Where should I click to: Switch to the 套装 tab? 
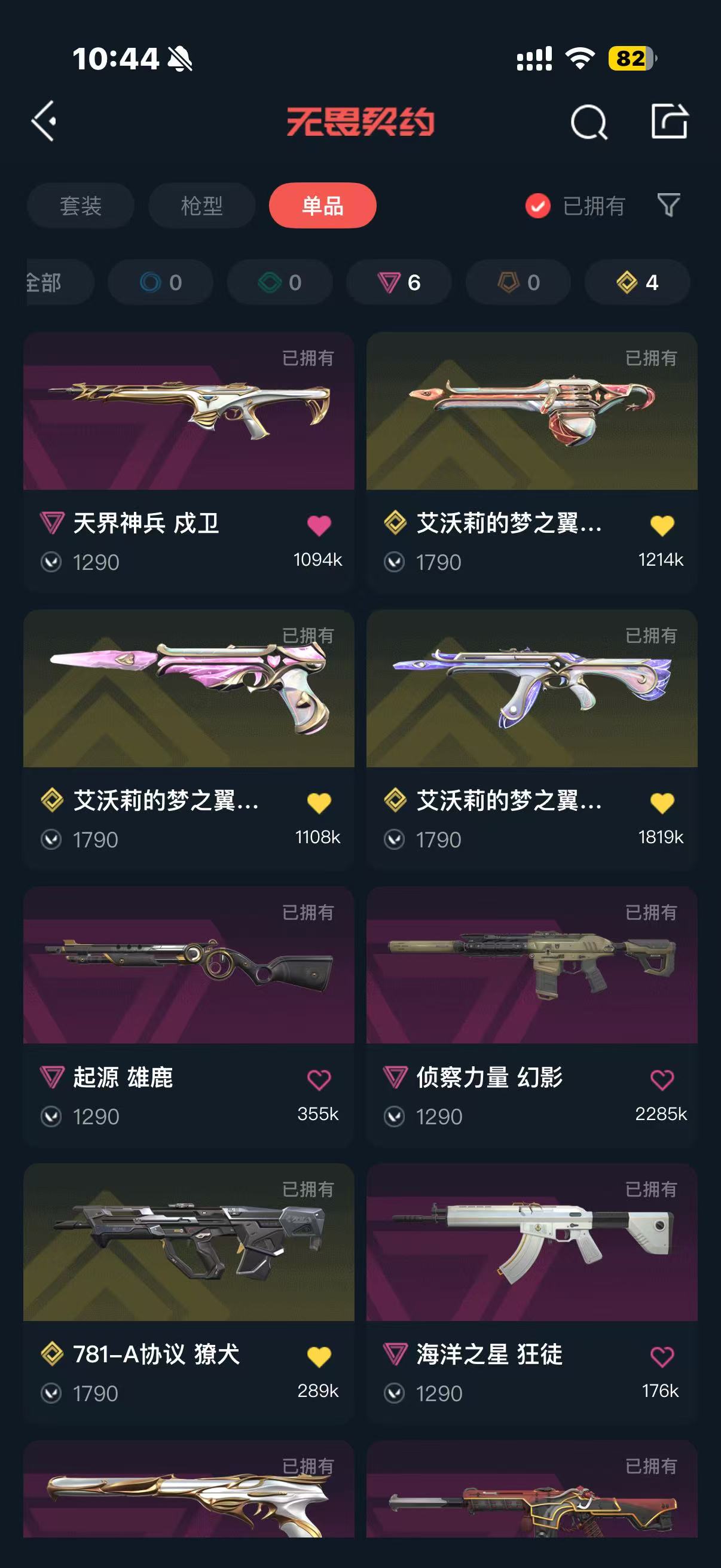point(80,206)
